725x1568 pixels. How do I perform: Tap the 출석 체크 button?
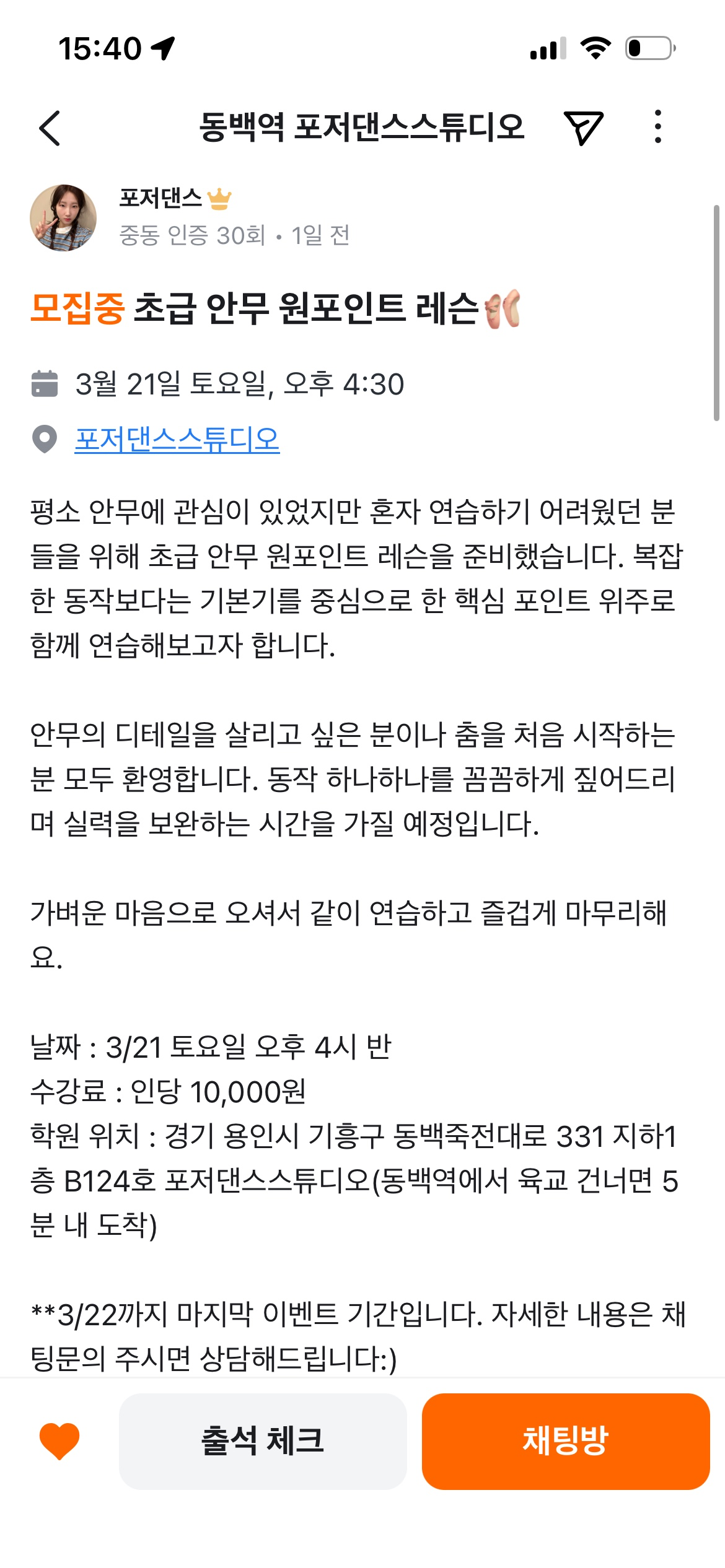point(263,1441)
